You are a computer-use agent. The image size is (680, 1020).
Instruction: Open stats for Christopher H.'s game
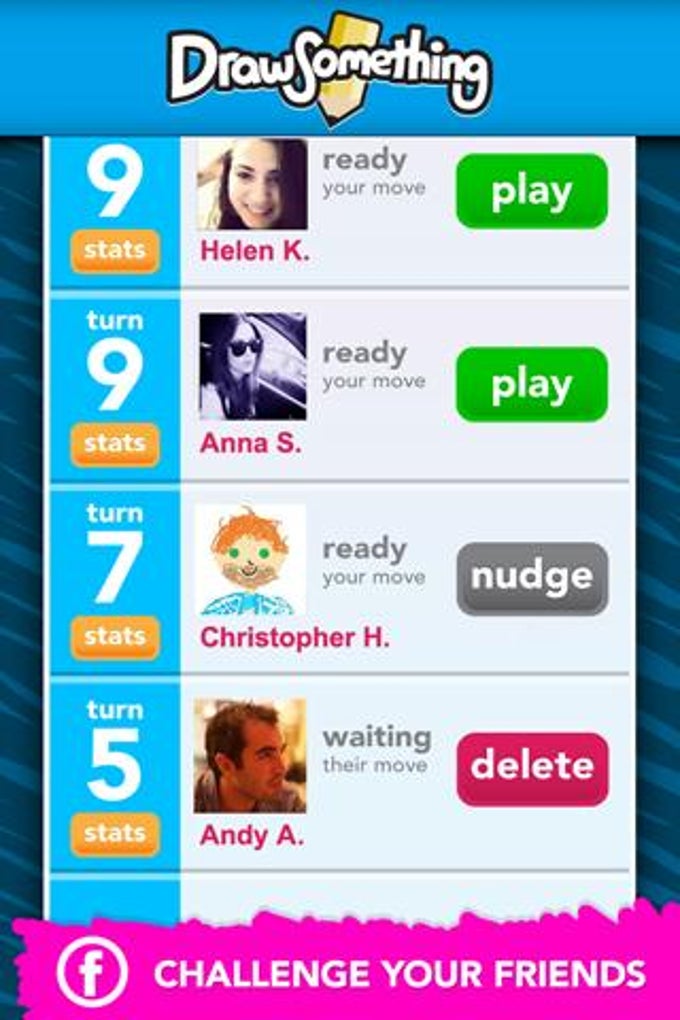point(115,637)
